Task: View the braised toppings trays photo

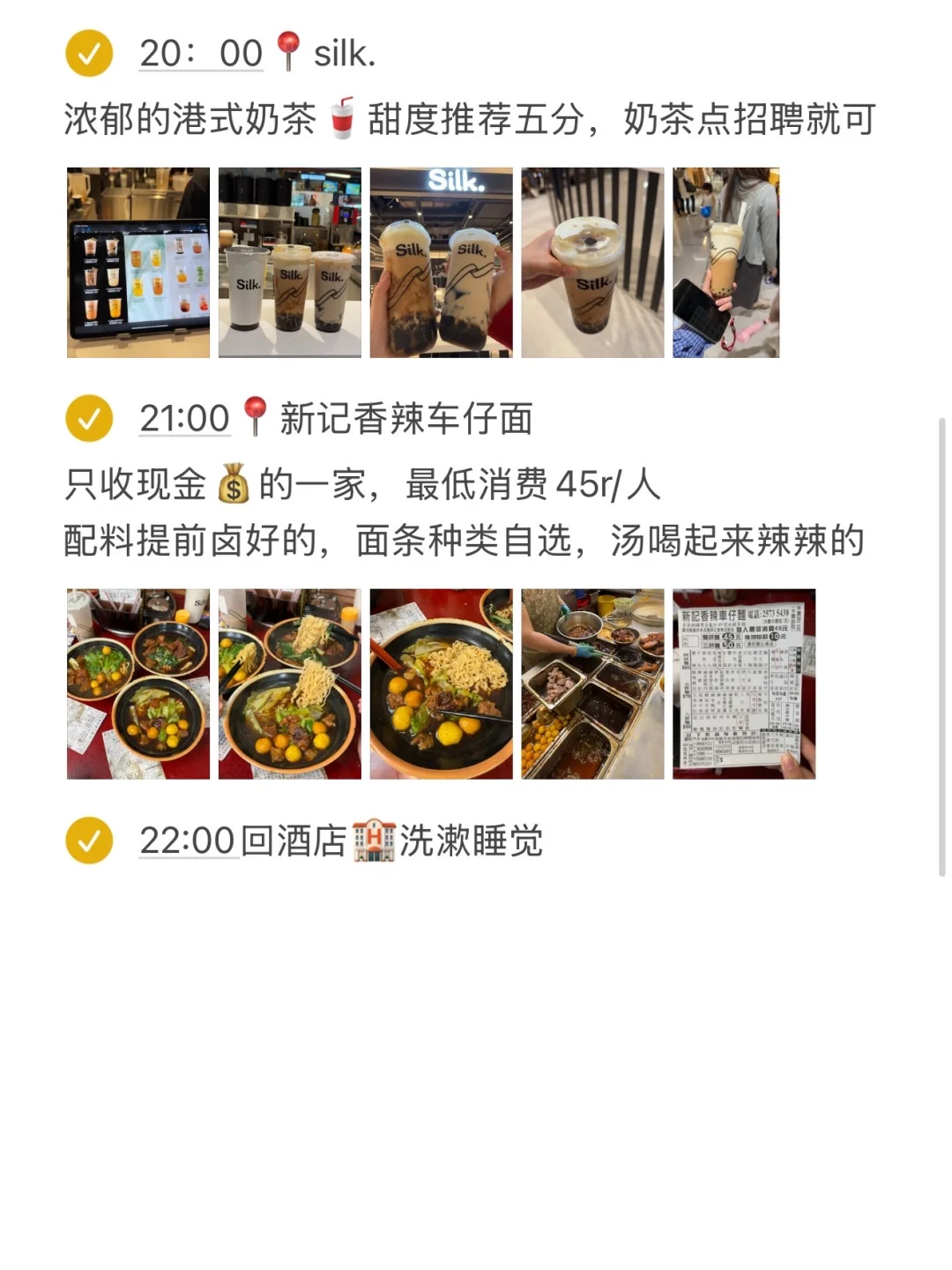Action: point(592,684)
